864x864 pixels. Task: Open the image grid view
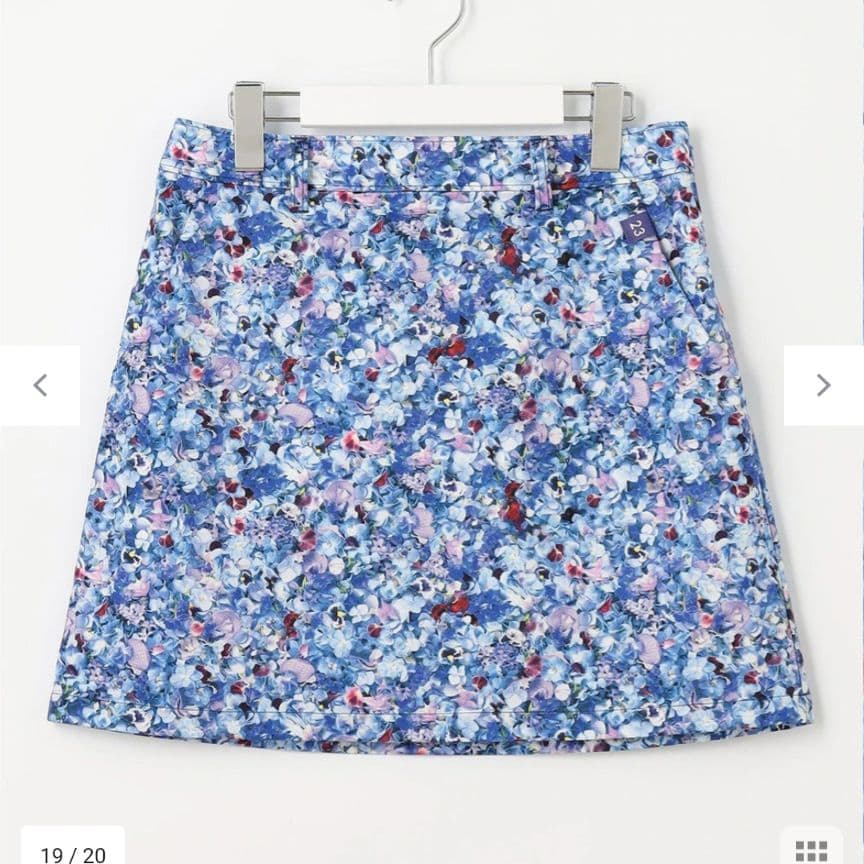[x=811, y=849]
